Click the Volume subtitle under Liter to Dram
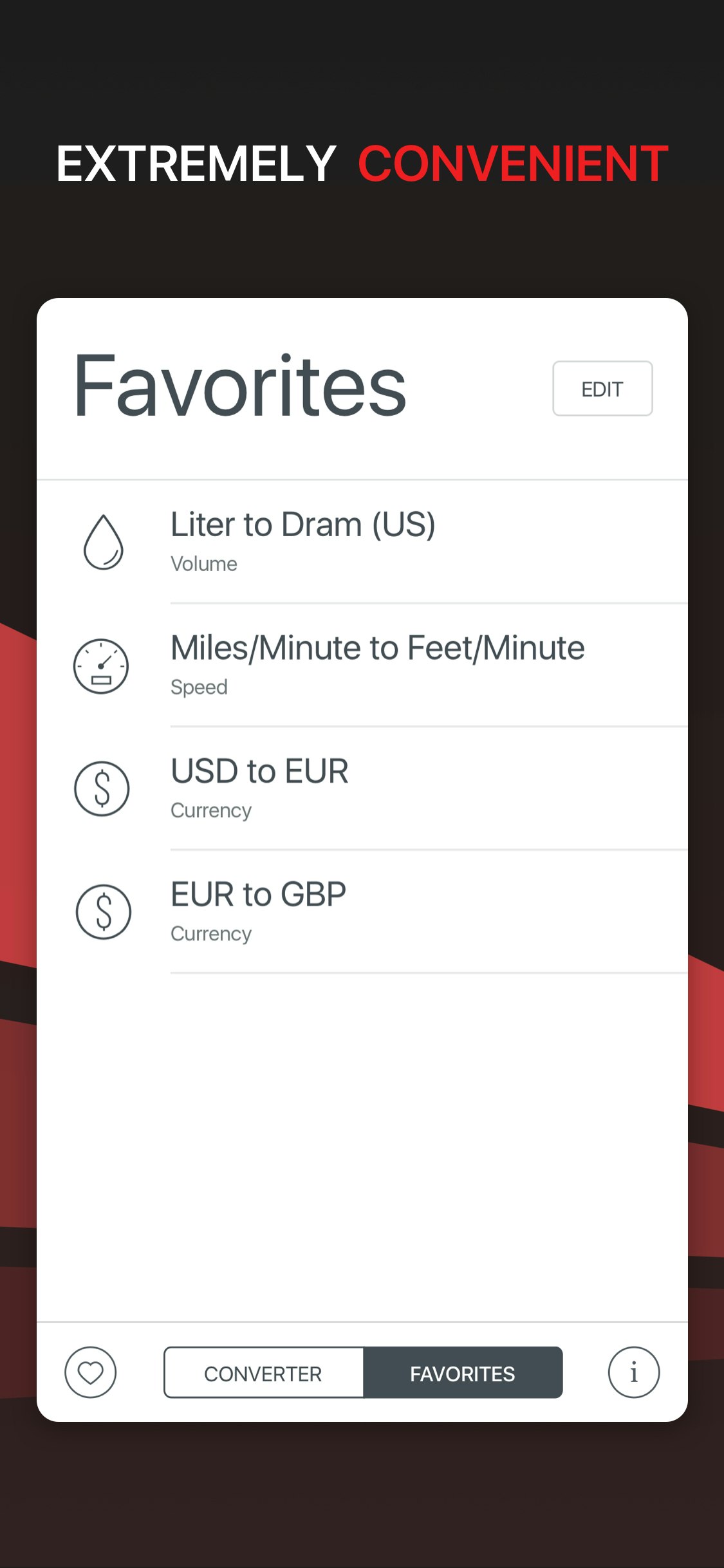 pyautogui.click(x=204, y=563)
